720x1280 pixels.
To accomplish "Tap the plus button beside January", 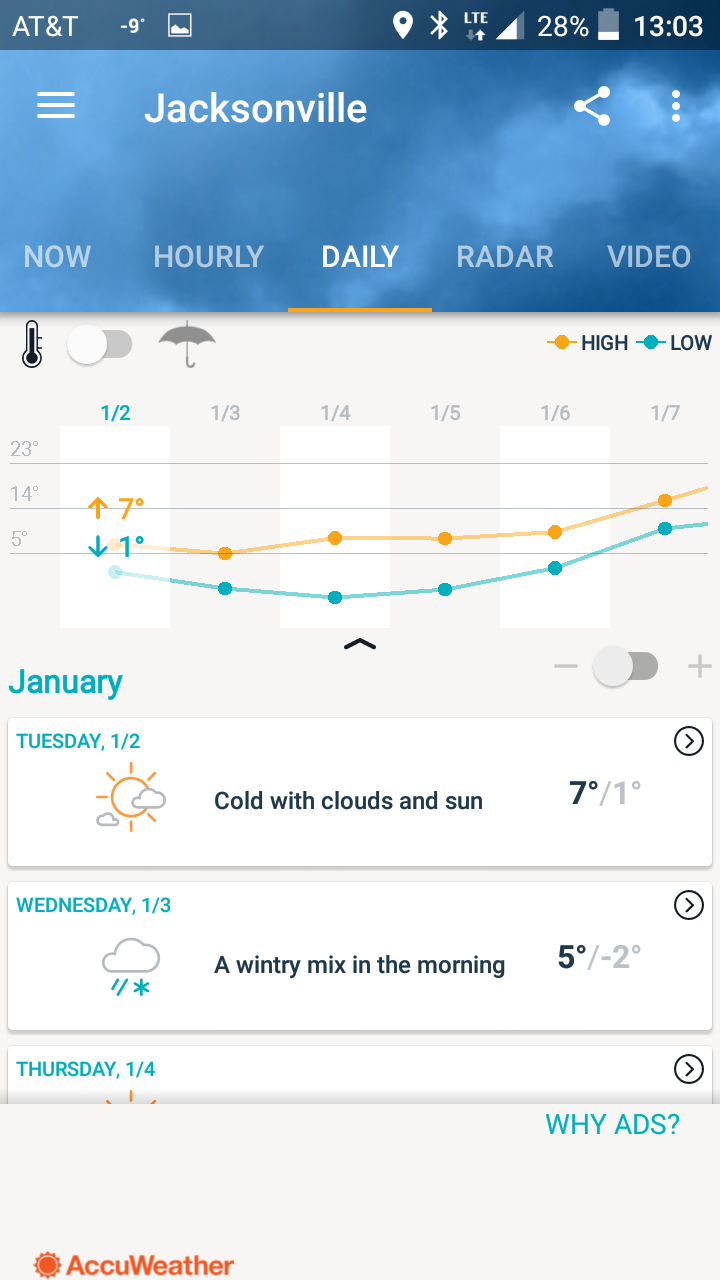I will pyautogui.click(x=699, y=667).
